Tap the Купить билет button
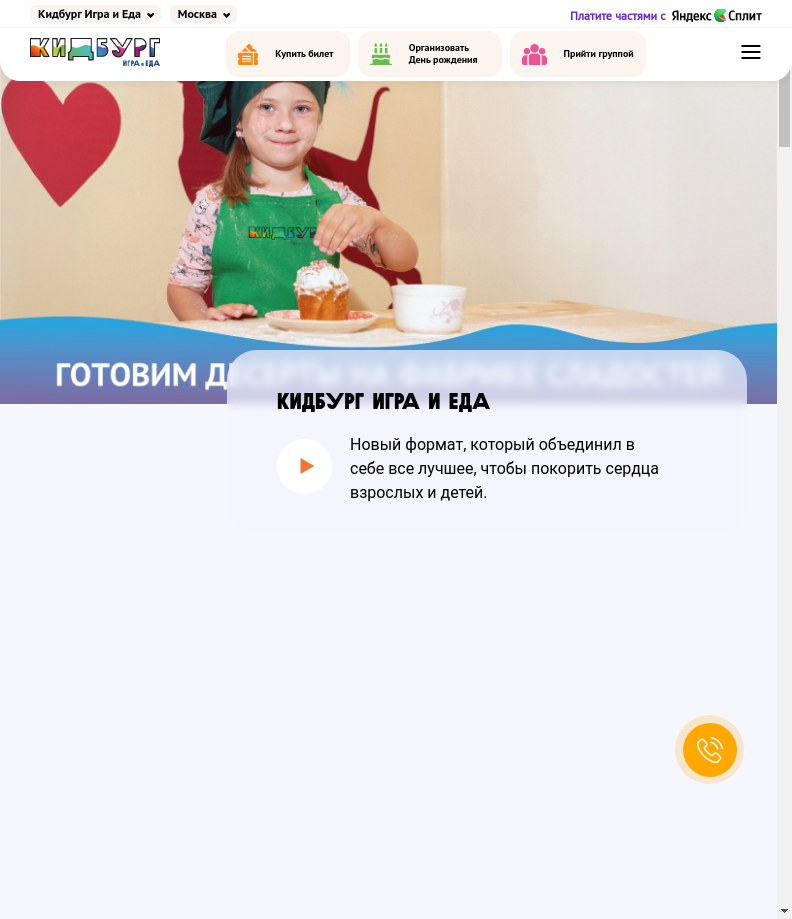The width and height of the screenshot is (792, 919). (288, 54)
